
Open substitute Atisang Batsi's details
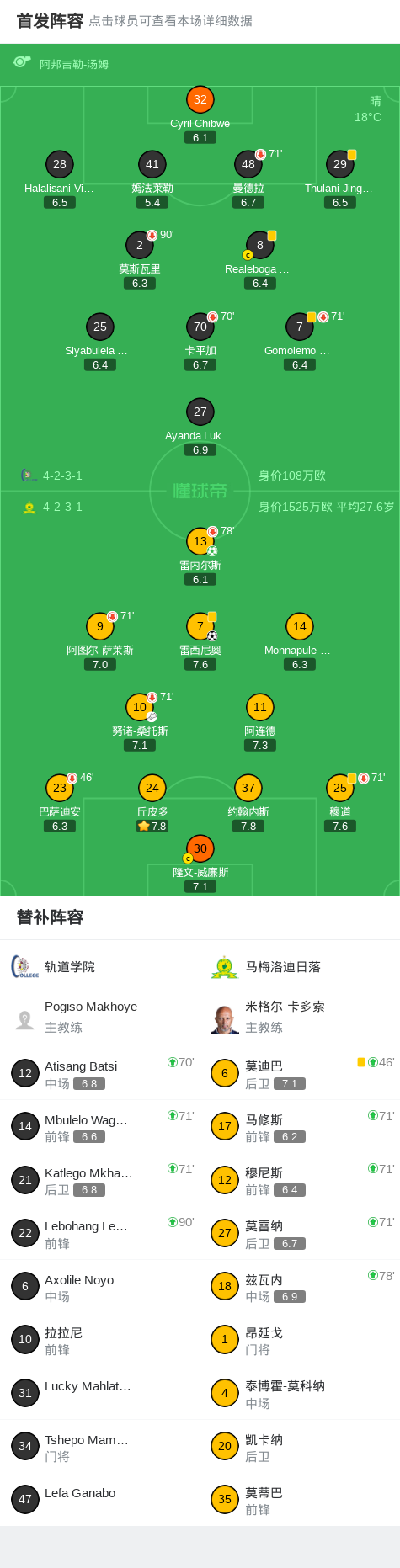click(x=100, y=1073)
